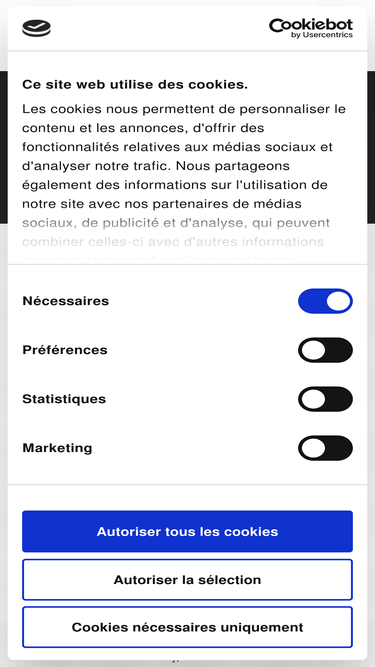Tap Autoriser tous les cookies
The image size is (375, 667).
coord(188,531)
